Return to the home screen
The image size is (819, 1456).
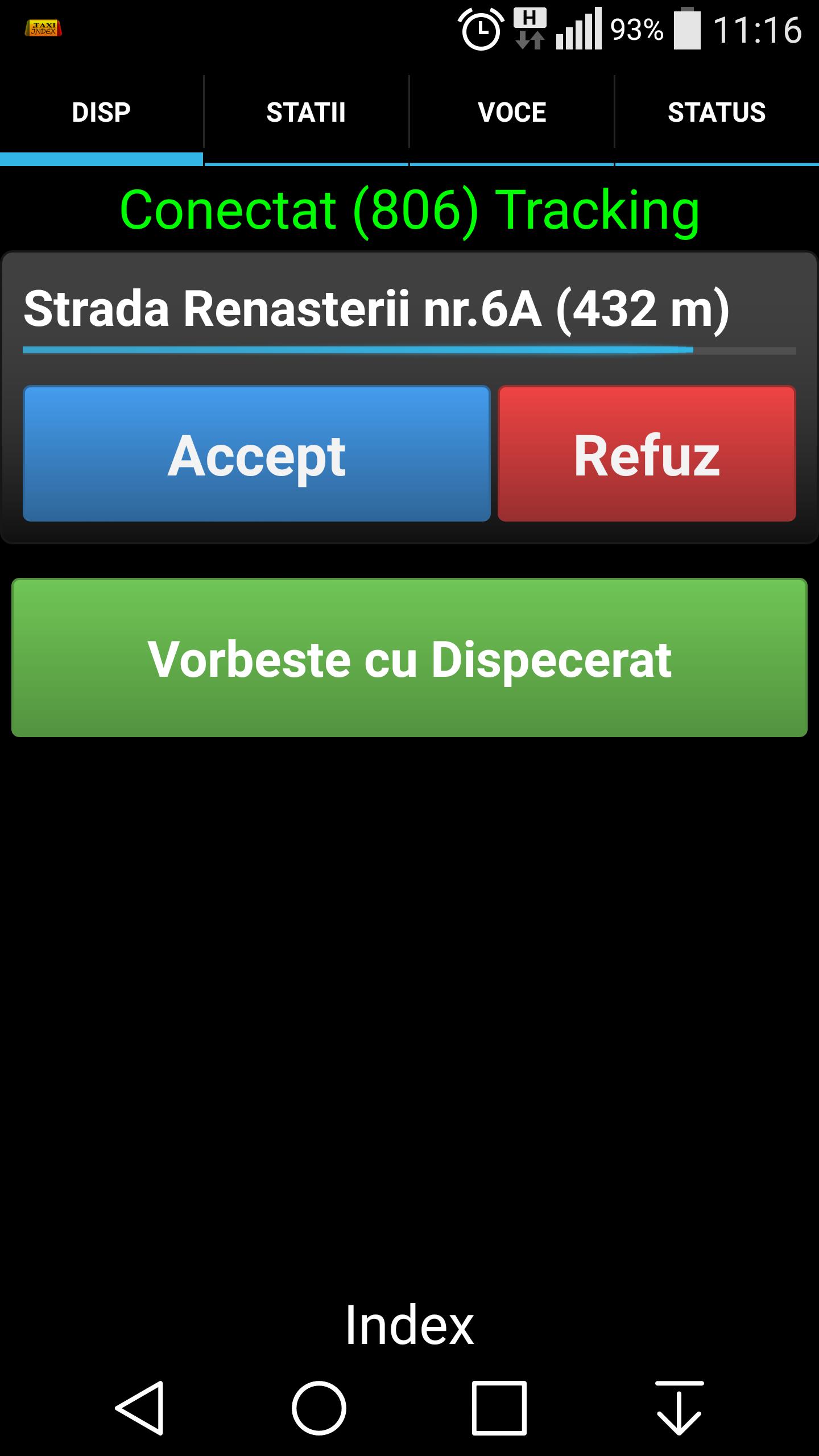pyautogui.click(x=319, y=1408)
